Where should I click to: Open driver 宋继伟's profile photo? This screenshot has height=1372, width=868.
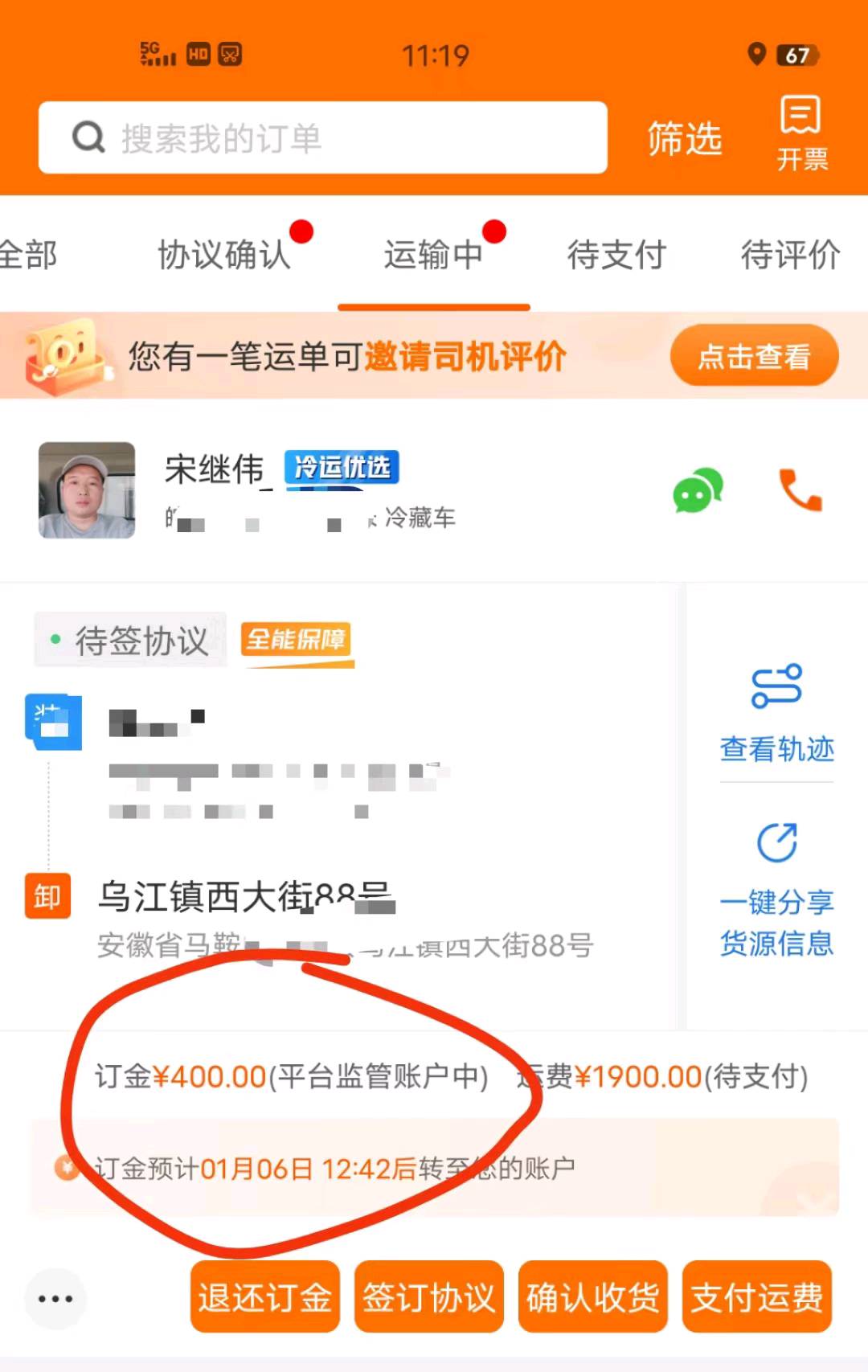click(x=87, y=489)
